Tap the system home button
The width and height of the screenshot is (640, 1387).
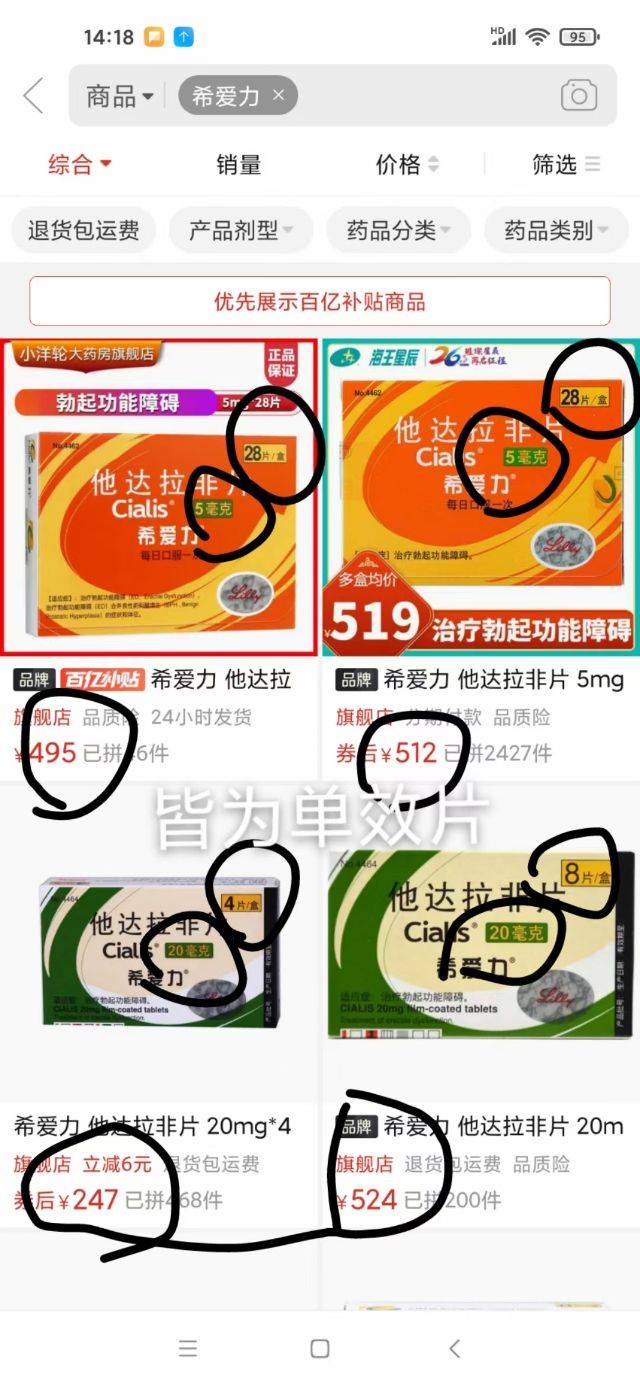point(320,1348)
